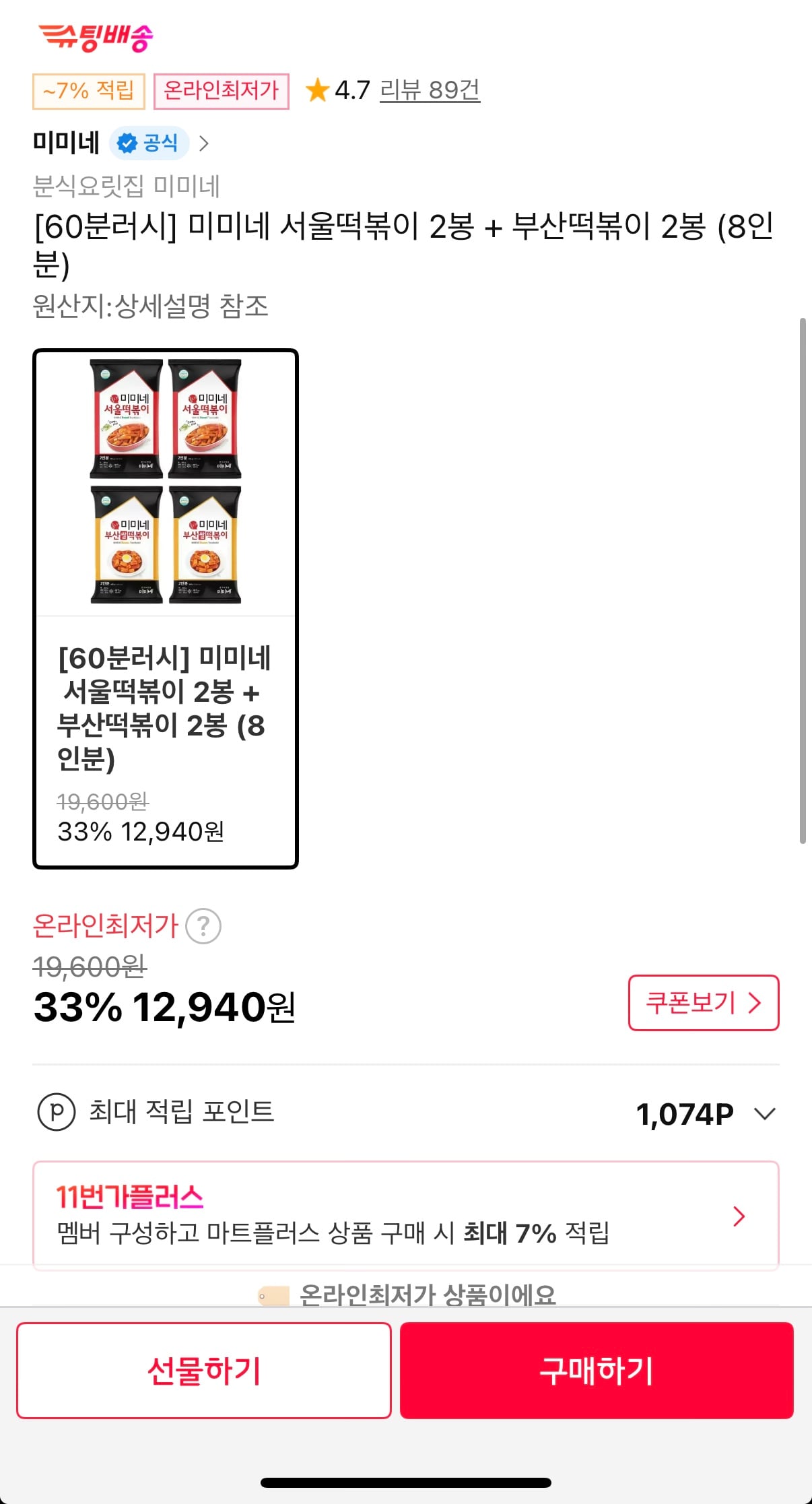Click the ~7% 적립 badge
This screenshot has height=1504, width=812.
(88, 90)
